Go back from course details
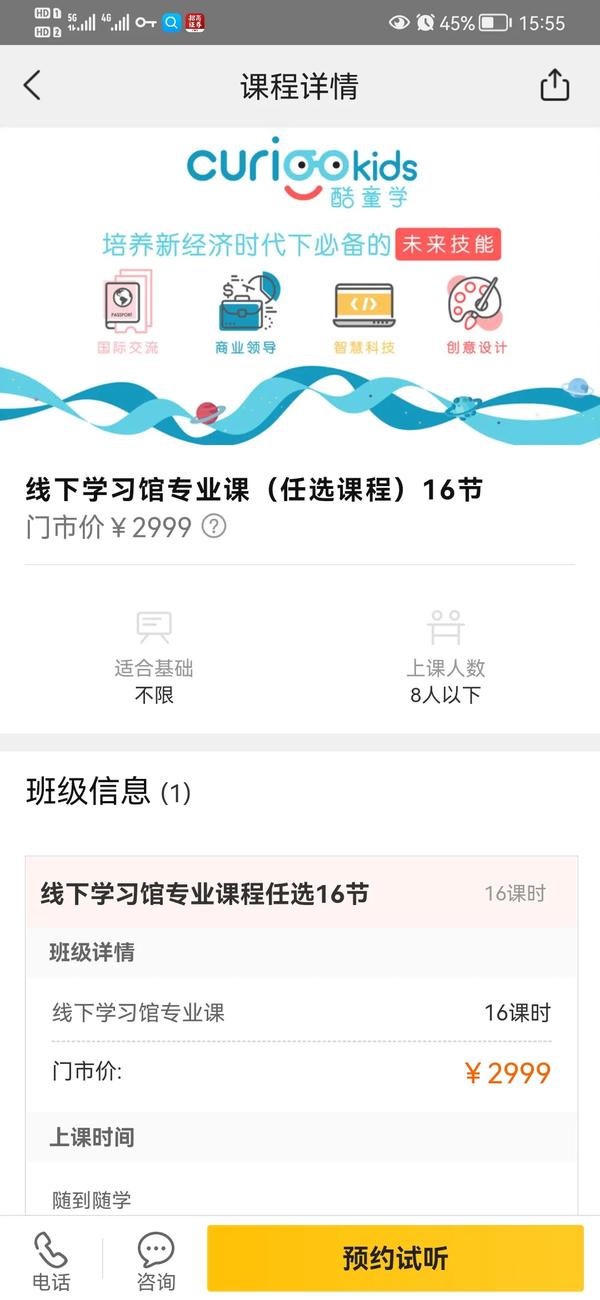Image resolution: width=600 pixels, height=1300 pixels. tap(32, 86)
